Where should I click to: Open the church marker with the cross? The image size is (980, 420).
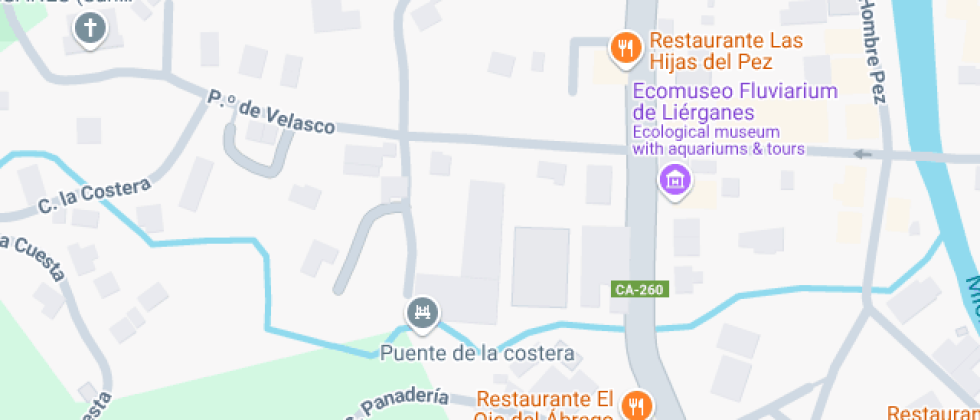[90, 30]
